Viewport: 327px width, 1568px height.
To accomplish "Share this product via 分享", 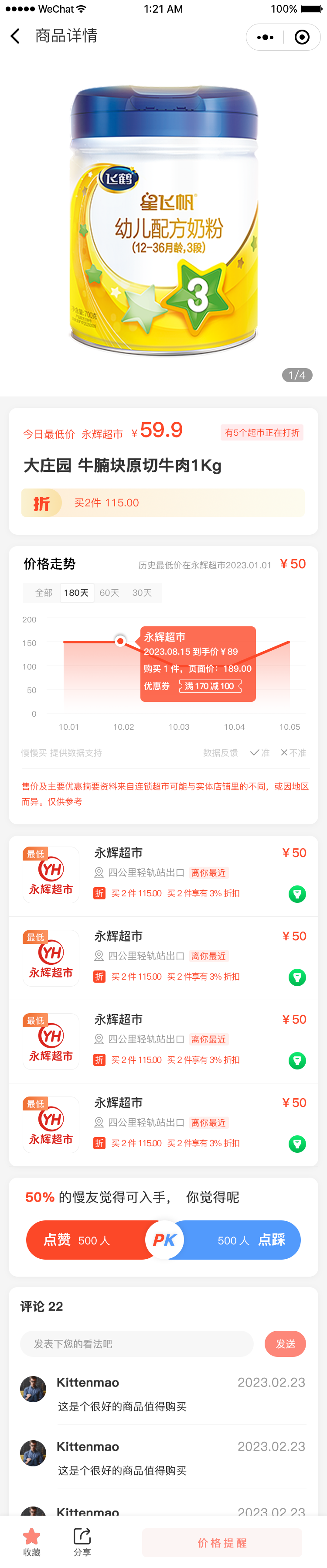I will [x=82, y=1541].
